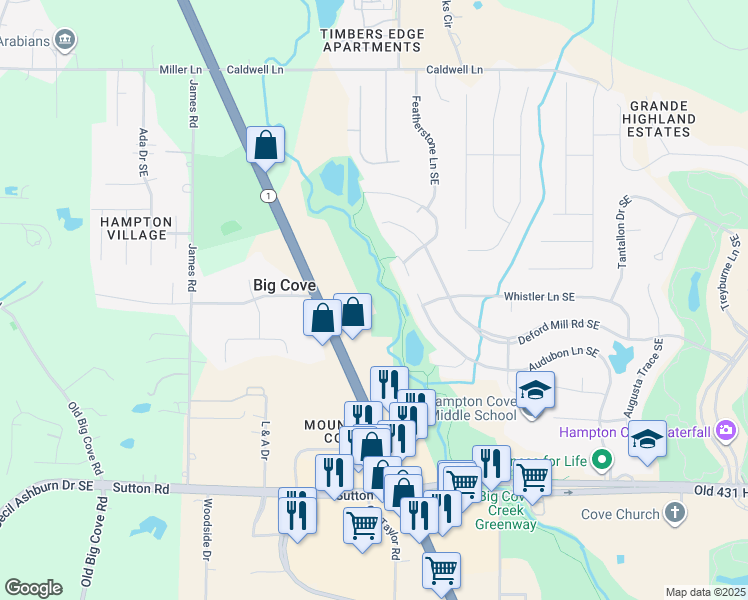
Task: Tap the shopping cart marker beside Taylor Rd
Action: (x=363, y=527)
